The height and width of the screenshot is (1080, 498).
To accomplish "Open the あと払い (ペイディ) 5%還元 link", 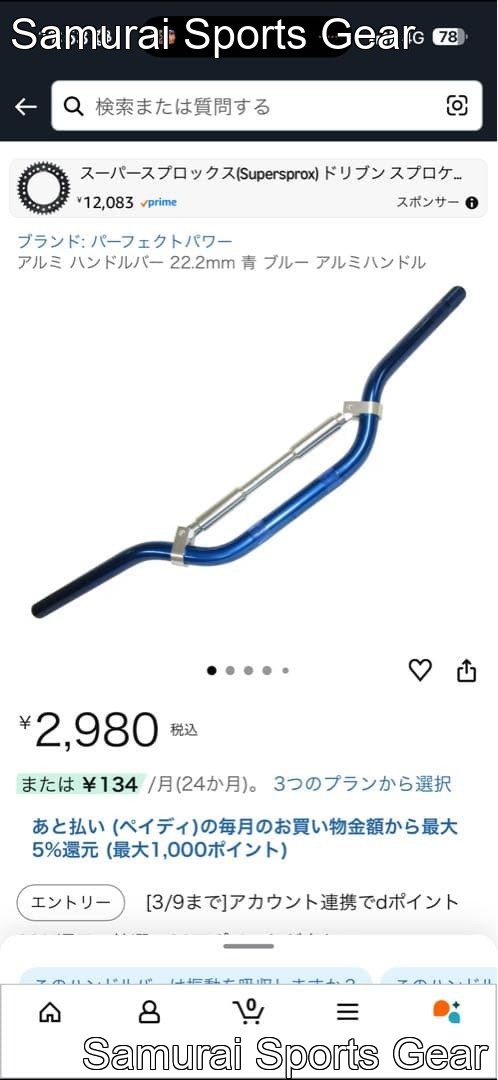I will coord(245,838).
